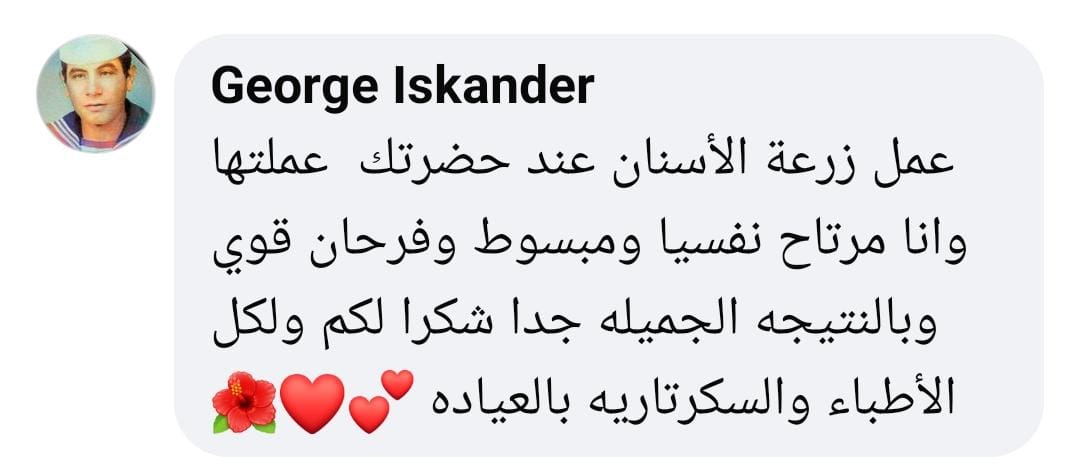The height and width of the screenshot is (464, 1080).
Task: Open George Iskander's profile picture
Action: click(x=96, y=93)
